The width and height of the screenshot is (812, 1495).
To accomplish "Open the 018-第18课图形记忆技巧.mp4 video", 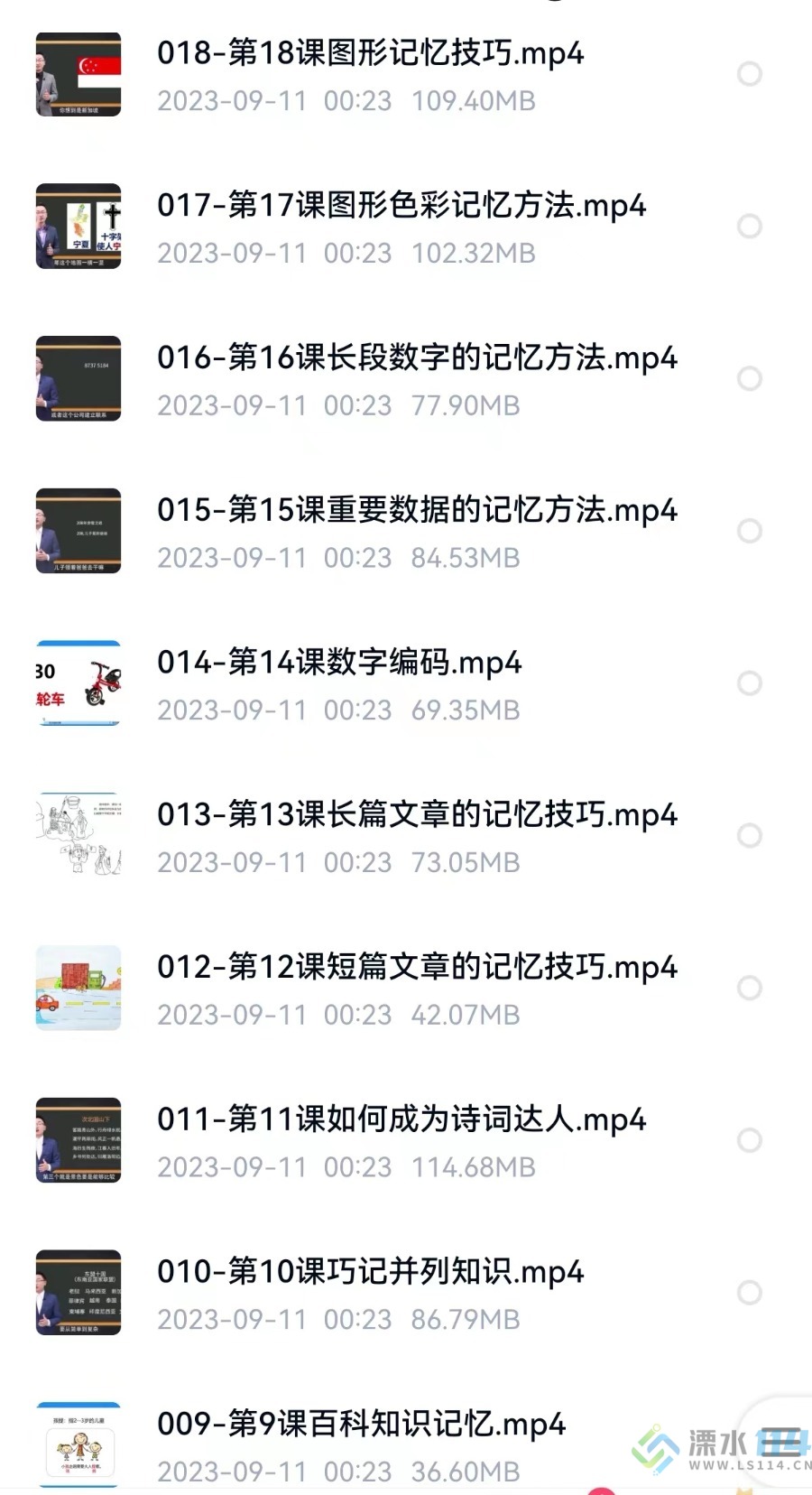I will (x=370, y=54).
